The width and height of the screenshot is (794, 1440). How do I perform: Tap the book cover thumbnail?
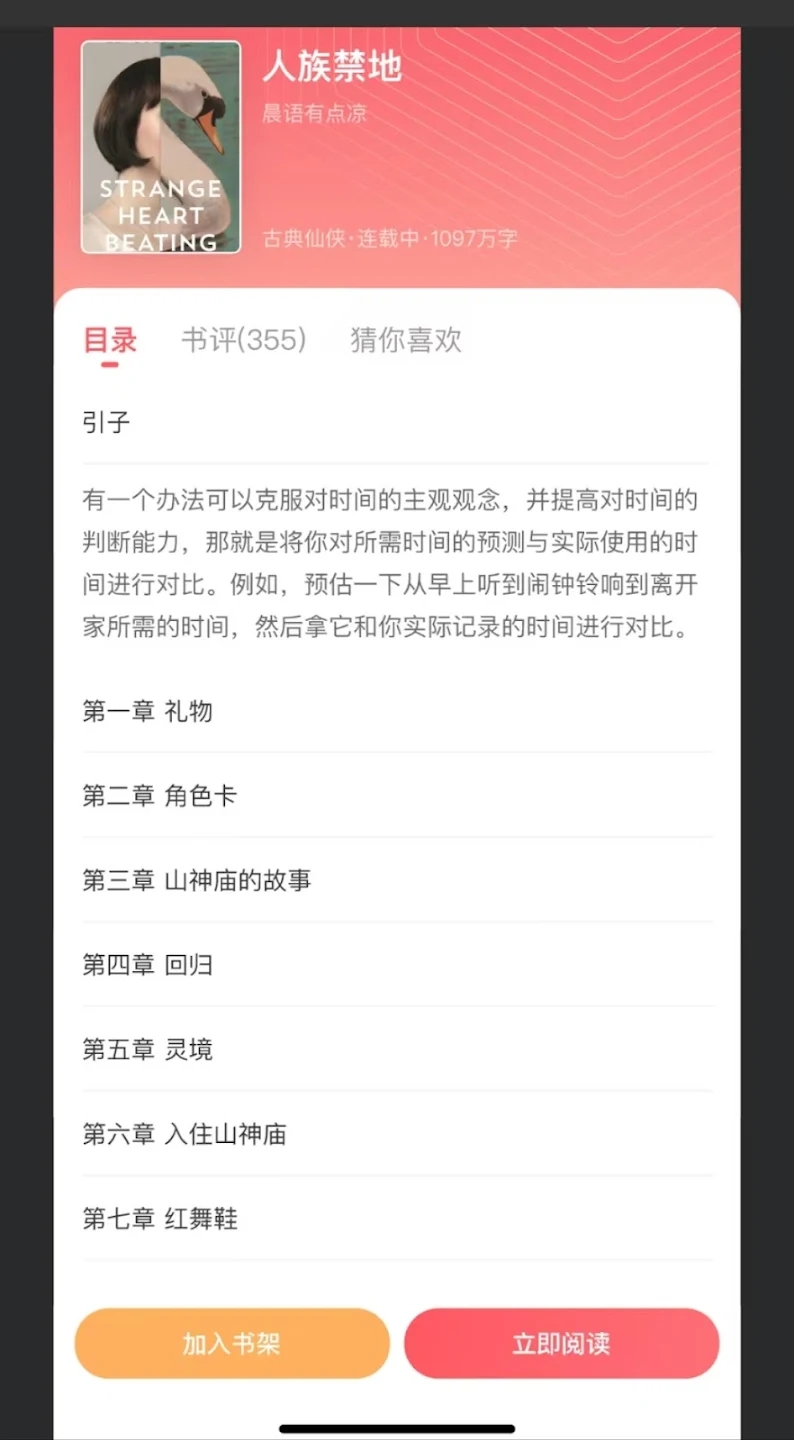tap(161, 147)
